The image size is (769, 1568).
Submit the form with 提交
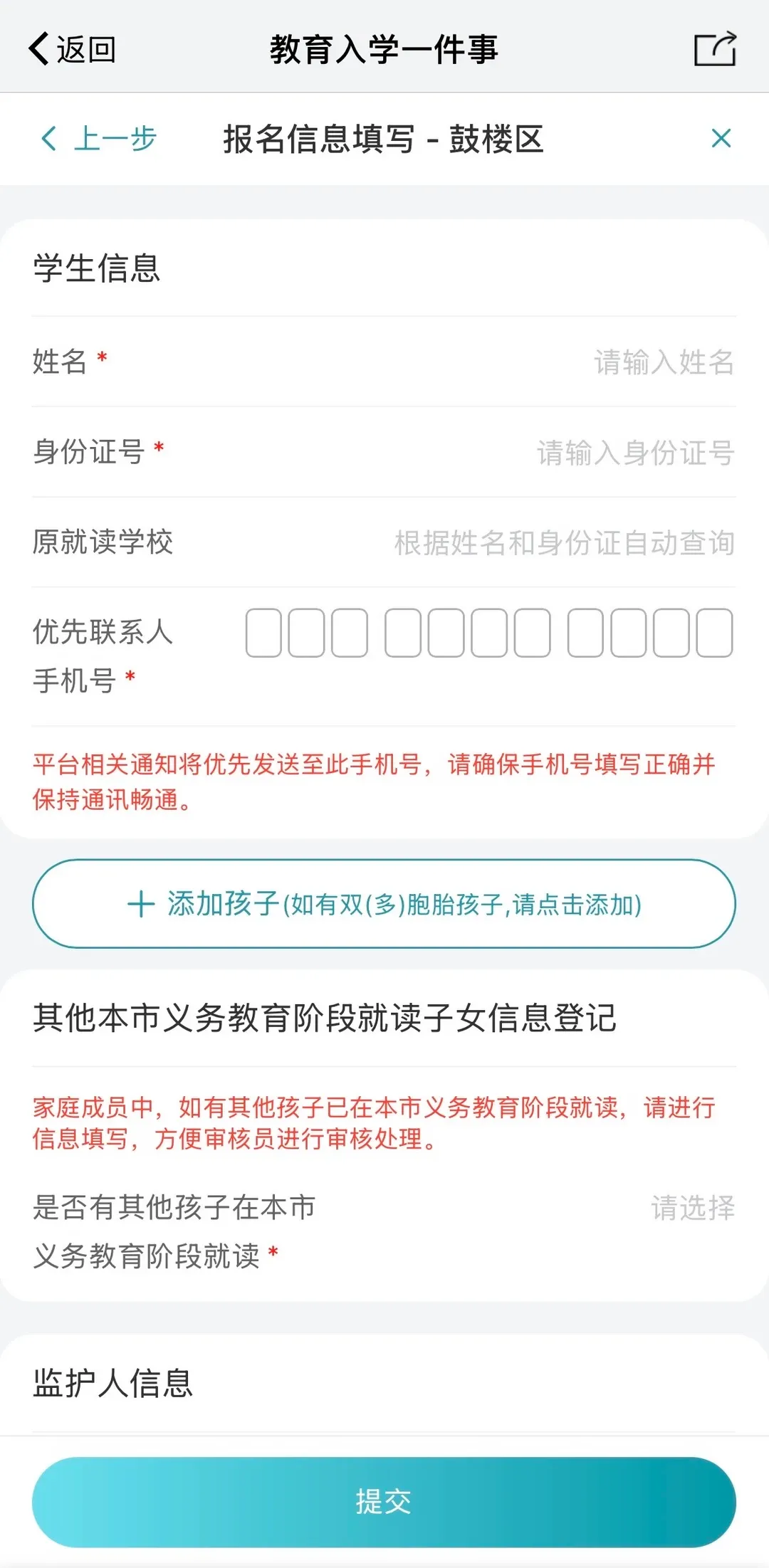tap(384, 1502)
